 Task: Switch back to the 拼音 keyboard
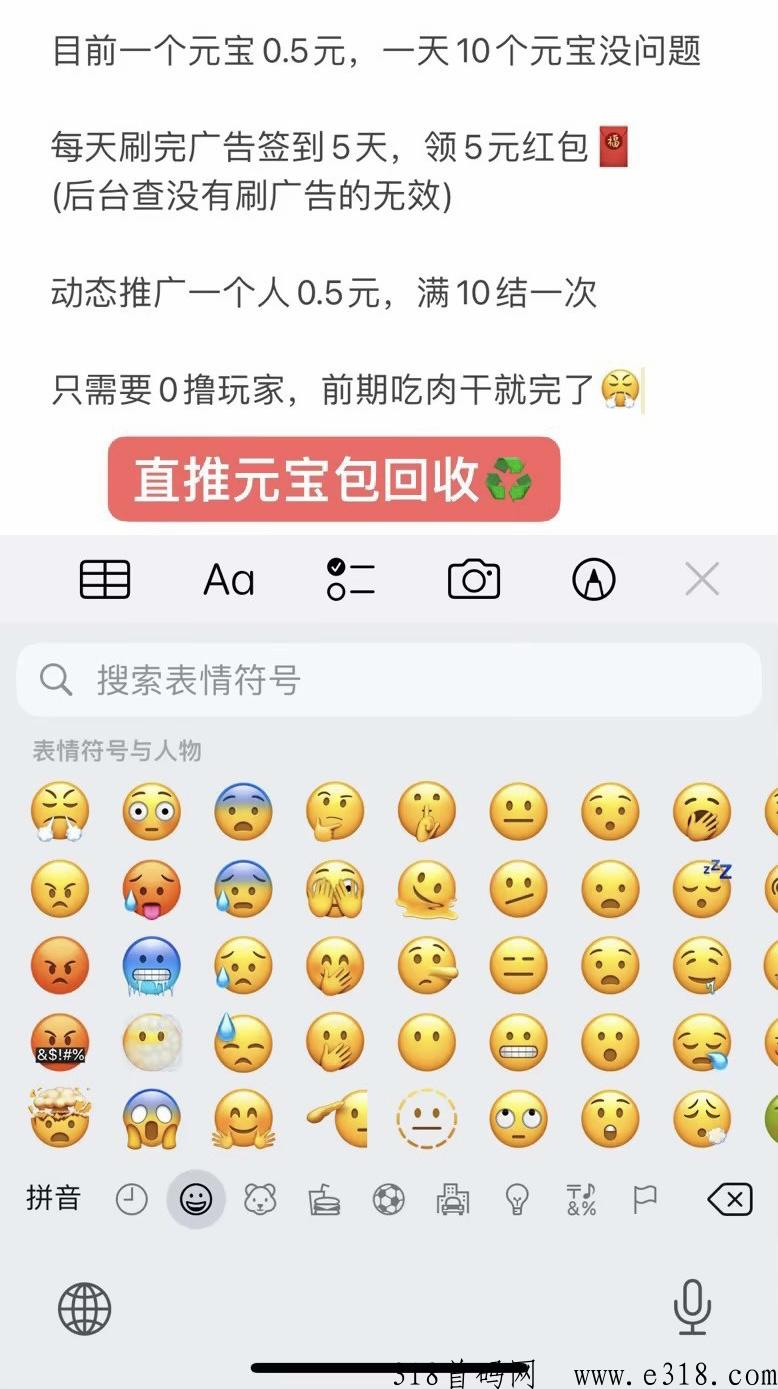click(x=53, y=1198)
